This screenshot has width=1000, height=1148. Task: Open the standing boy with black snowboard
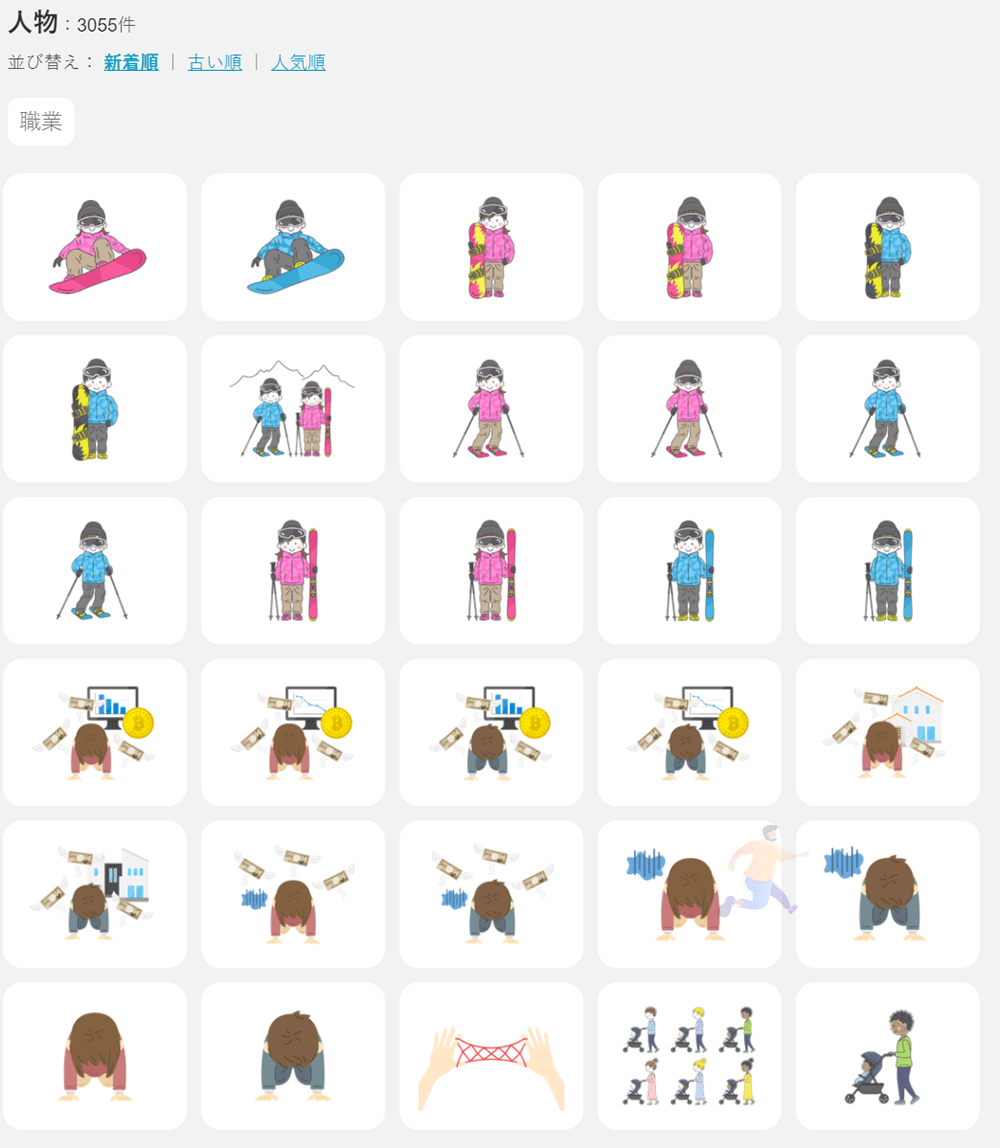[x=95, y=409]
